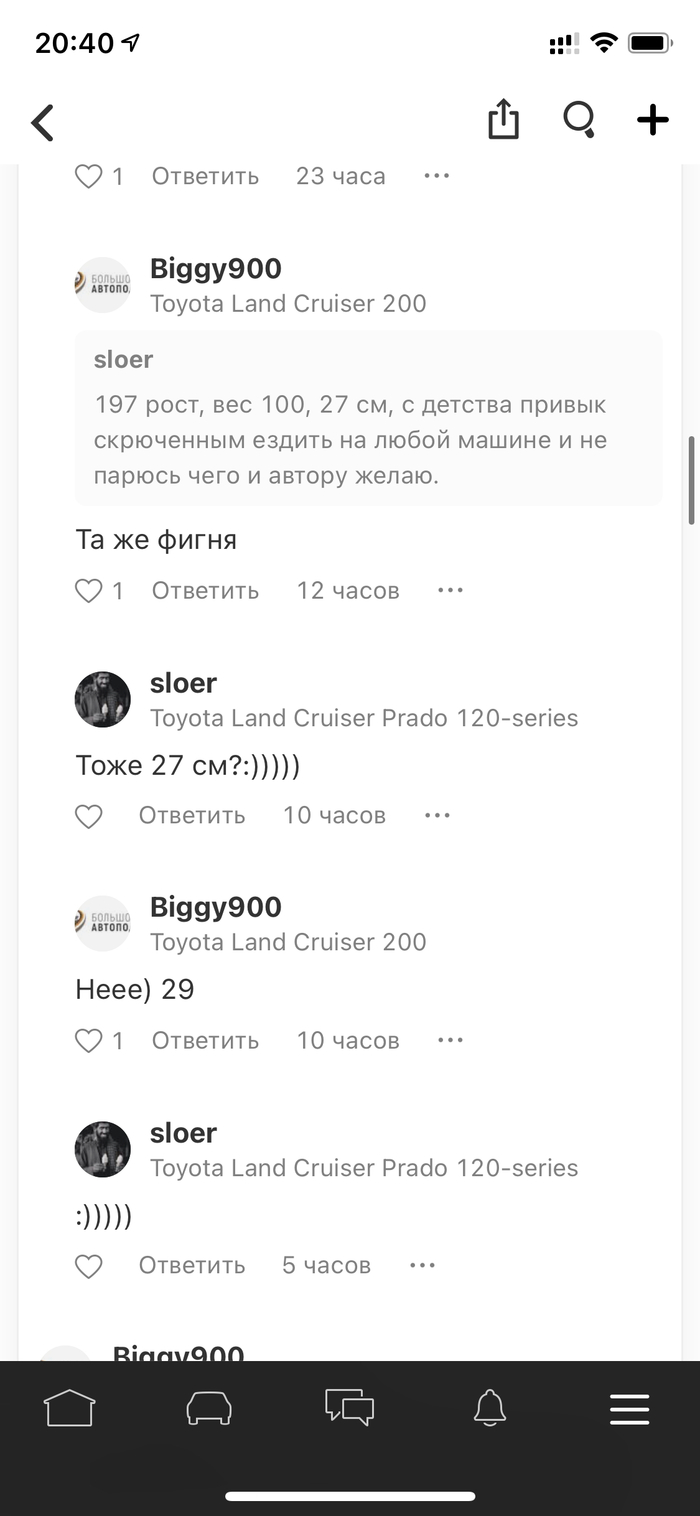The height and width of the screenshot is (1516, 700).
Task: Like the comment "Та же фигня"
Action: pos(89,591)
